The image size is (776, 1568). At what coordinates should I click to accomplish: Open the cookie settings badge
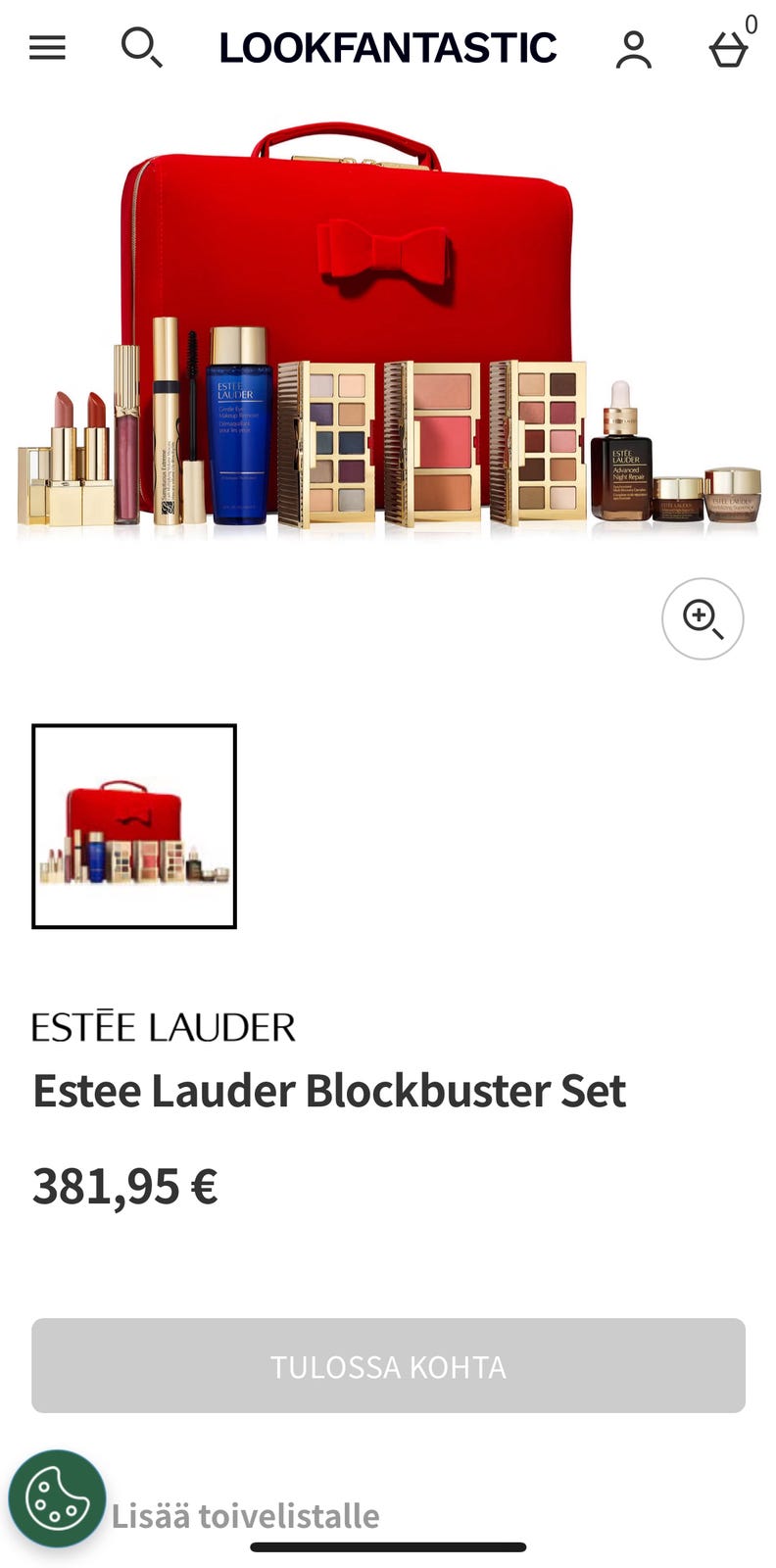tap(57, 1498)
